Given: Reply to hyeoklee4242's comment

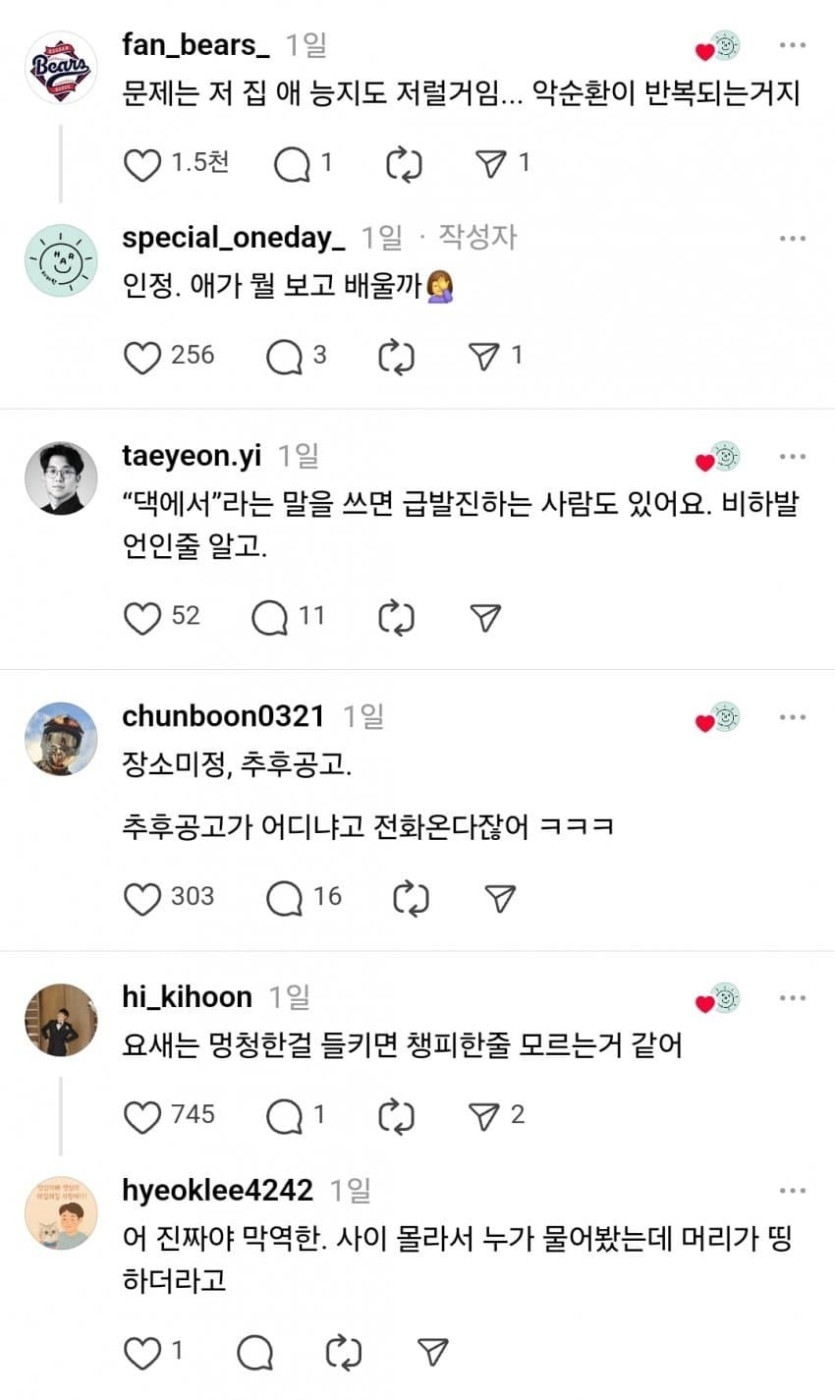Looking at the screenshot, I should point(255,1352).
